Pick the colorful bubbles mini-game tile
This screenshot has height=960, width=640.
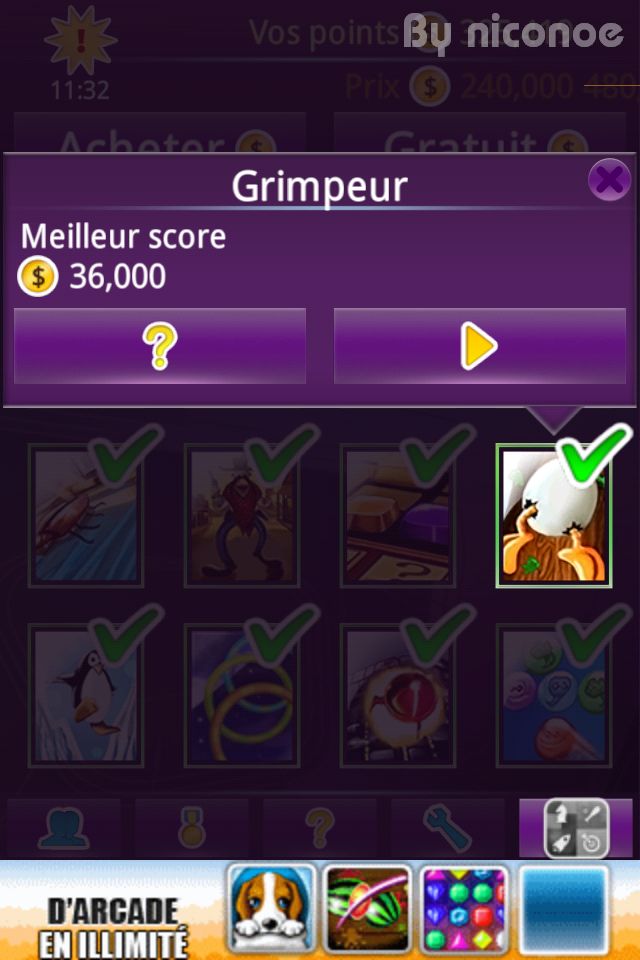click(553, 695)
